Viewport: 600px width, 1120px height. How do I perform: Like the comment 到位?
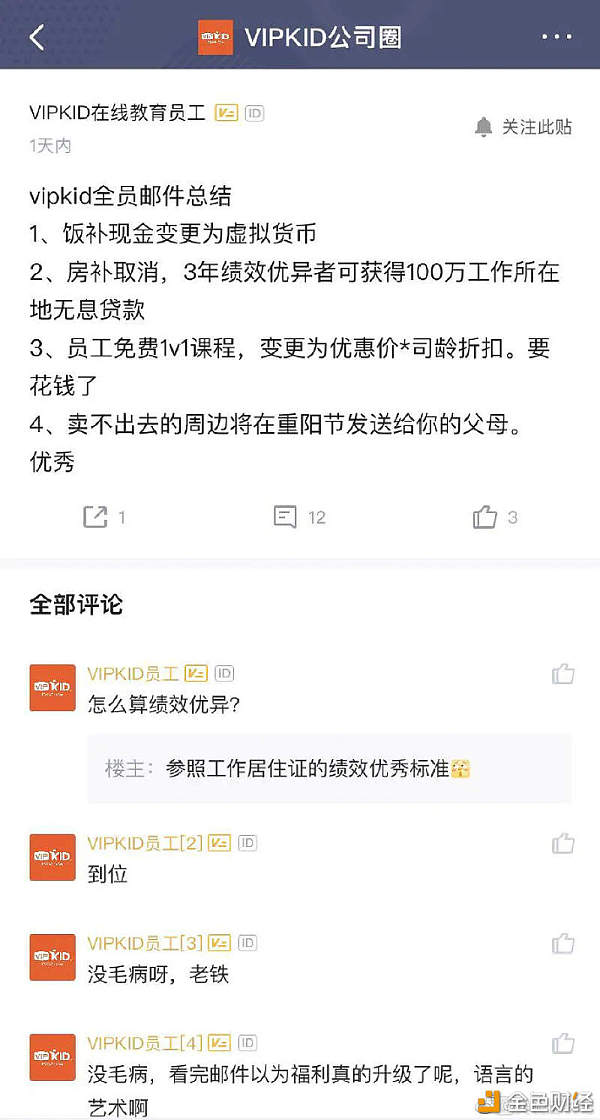pyautogui.click(x=564, y=843)
